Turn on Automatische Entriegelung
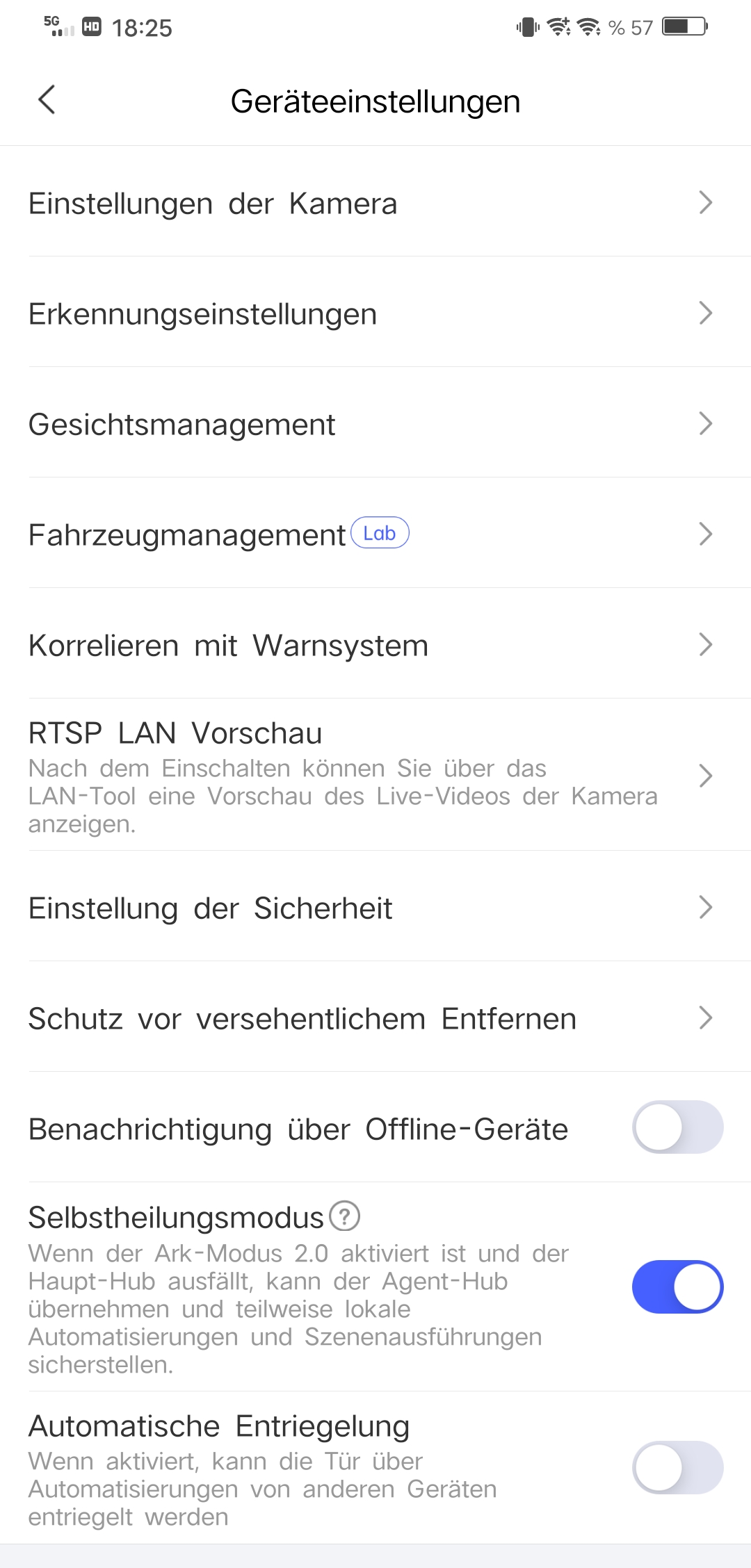 click(677, 1467)
